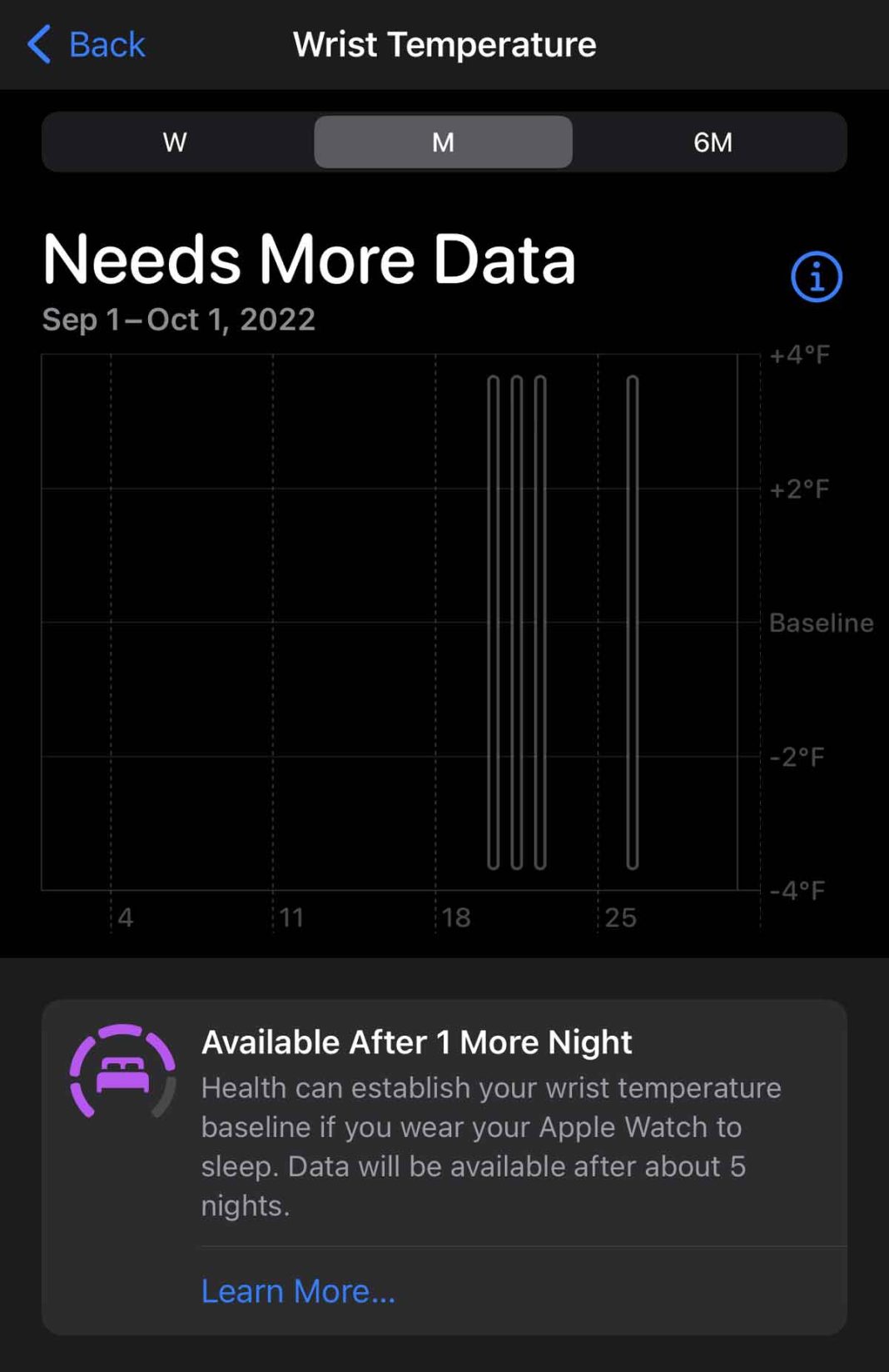Viewport: 889px width, 1372px height.
Task: Tap the info circle beside Needs More Data
Action: coord(815,276)
